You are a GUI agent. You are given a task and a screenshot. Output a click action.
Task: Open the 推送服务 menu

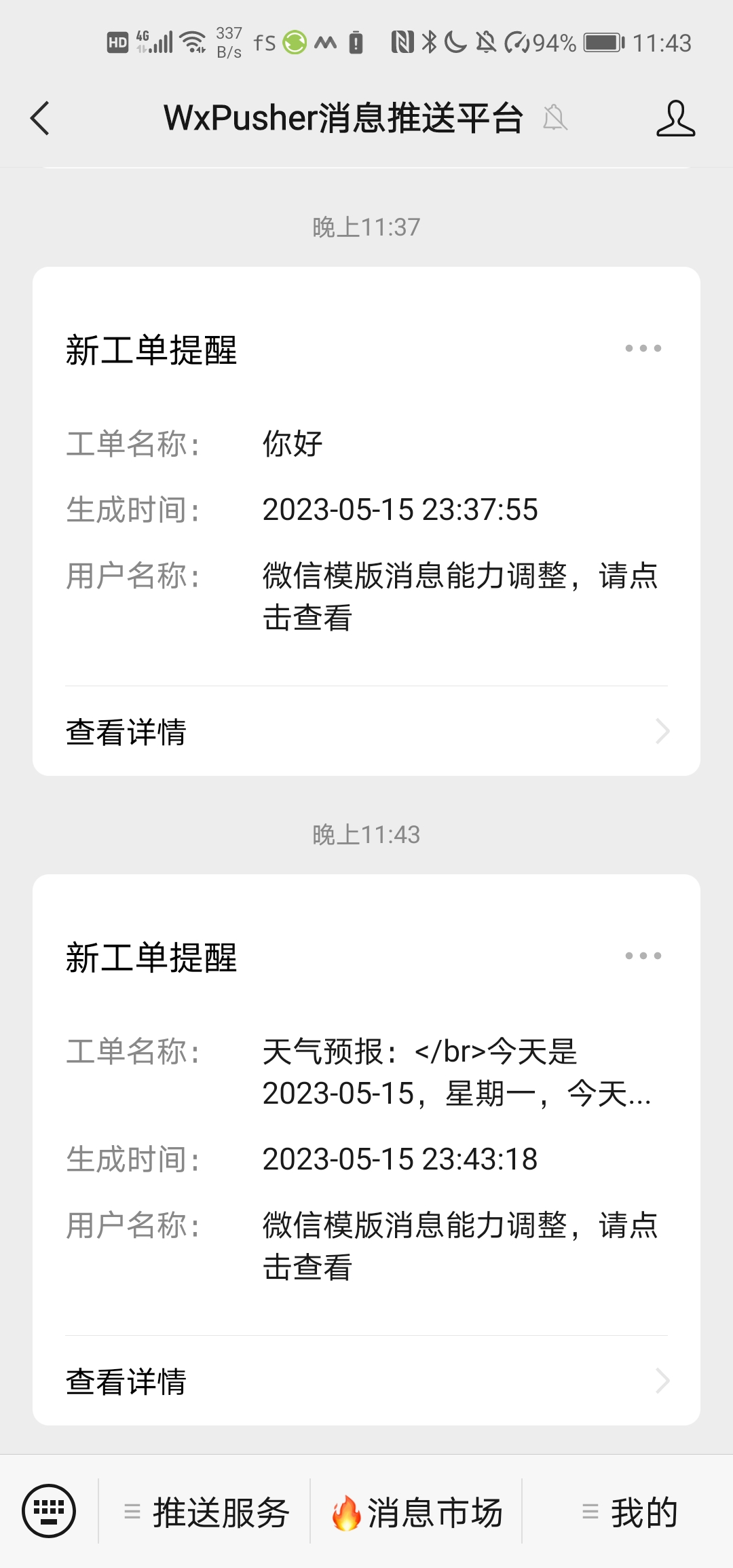pyautogui.click(x=206, y=1512)
